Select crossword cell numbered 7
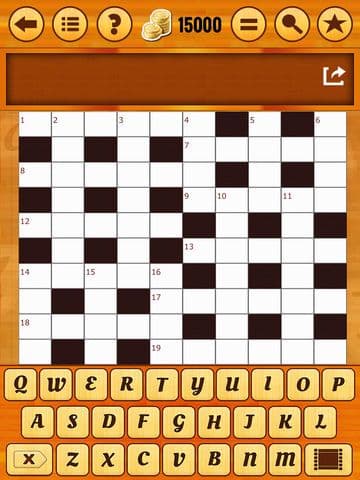 [x=199, y=149]
